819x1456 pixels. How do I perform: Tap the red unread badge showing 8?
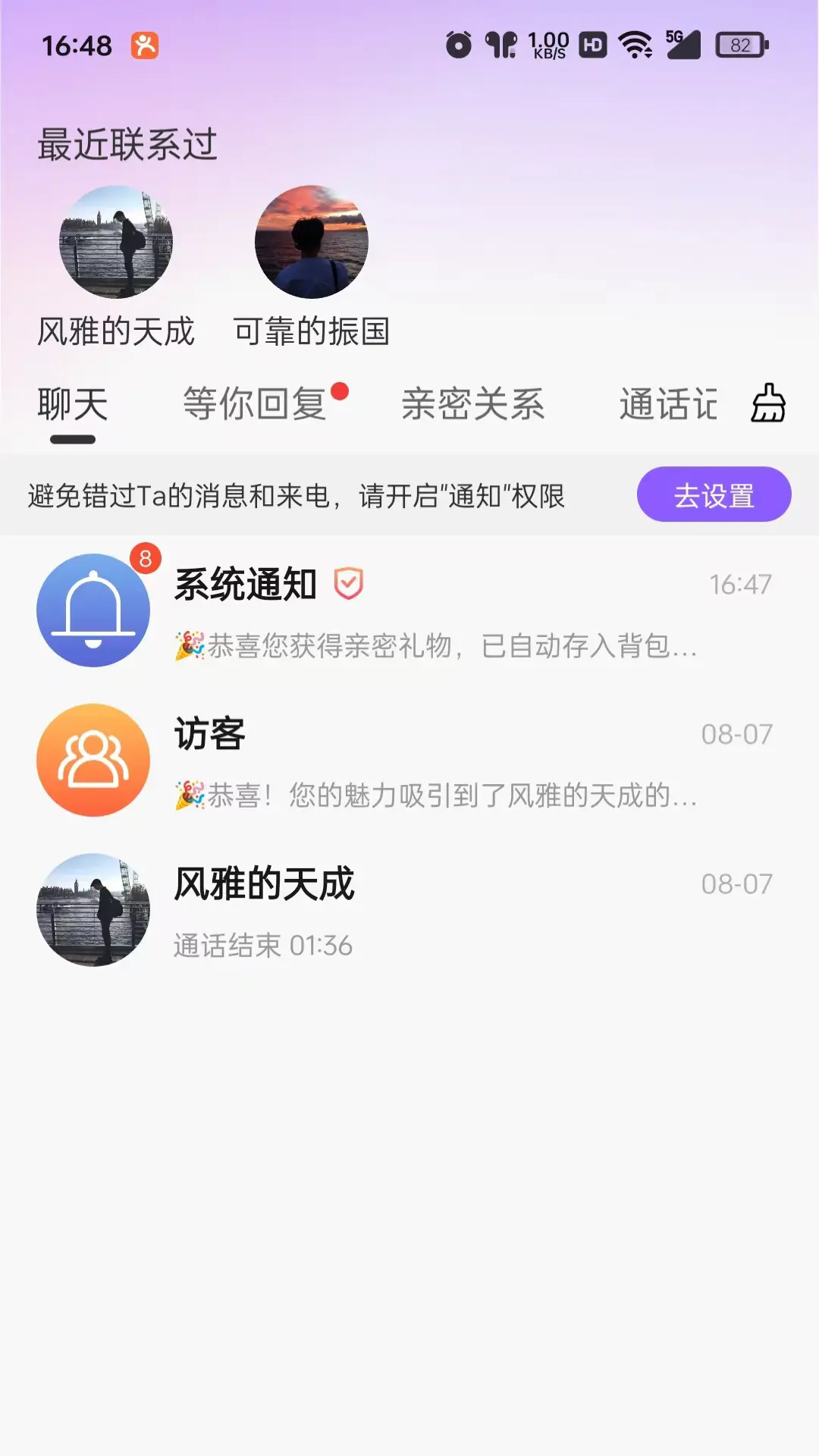click(x=145, y=557)
